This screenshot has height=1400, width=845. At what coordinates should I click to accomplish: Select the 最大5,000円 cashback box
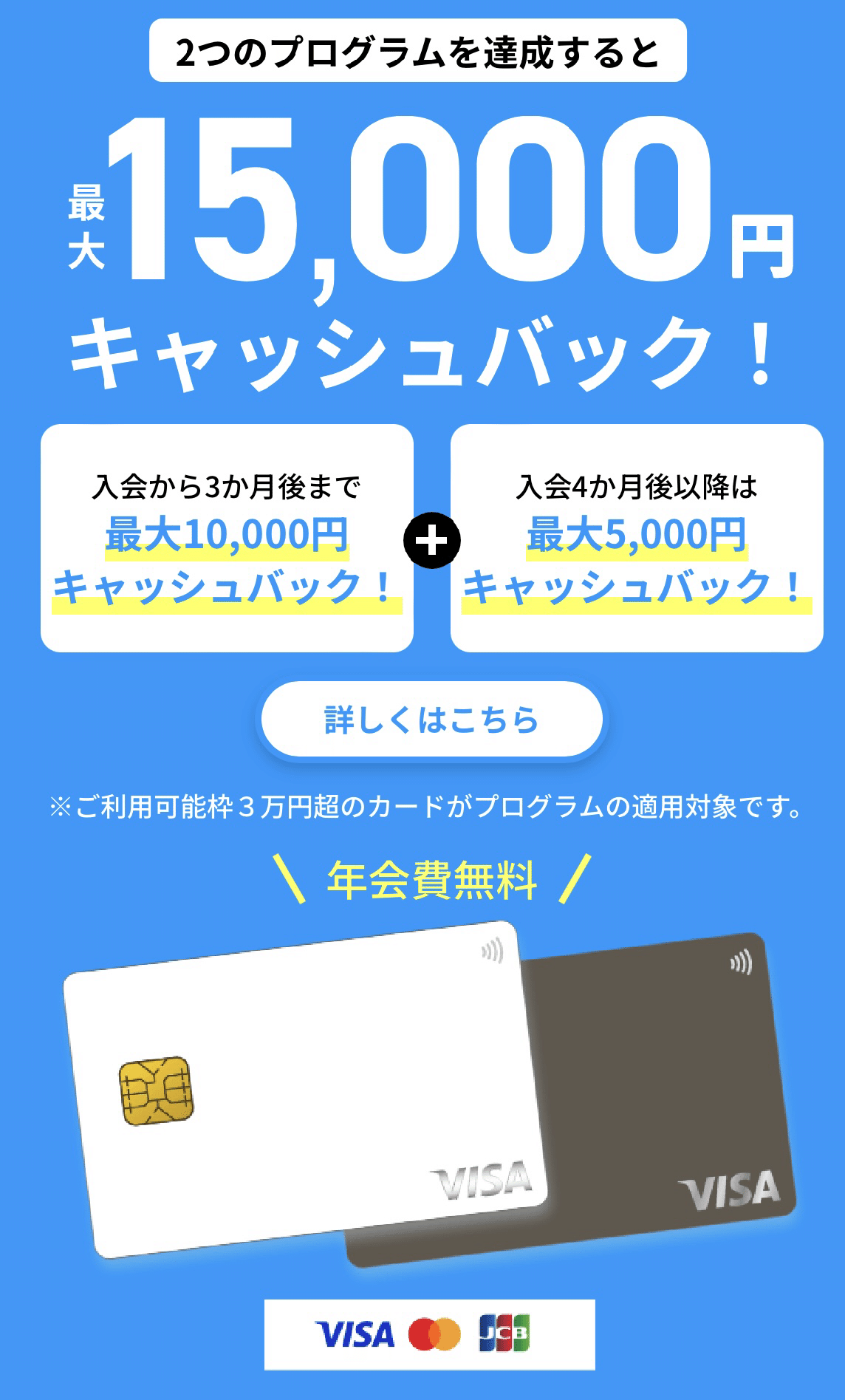[637, 538]
